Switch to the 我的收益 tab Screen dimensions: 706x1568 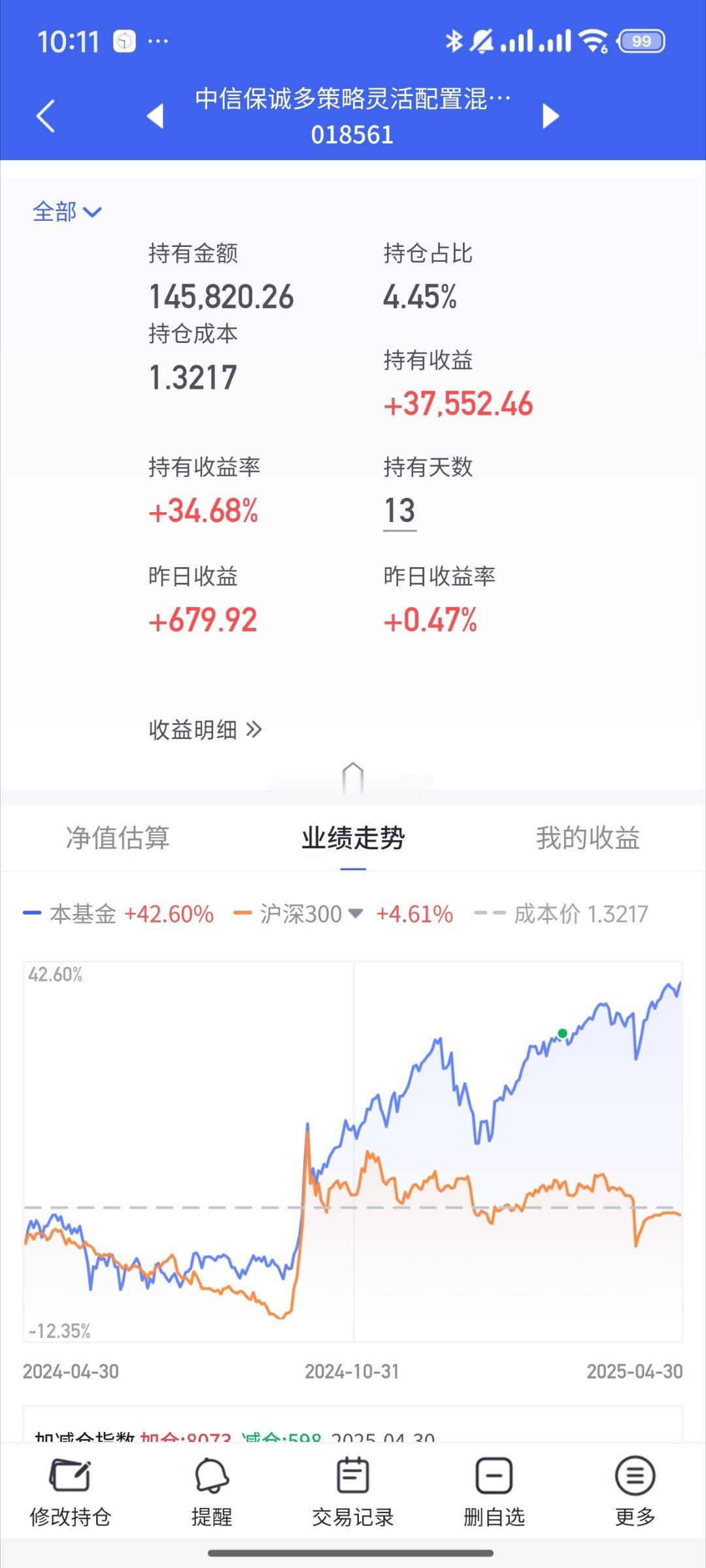click(x=588, y=838)
